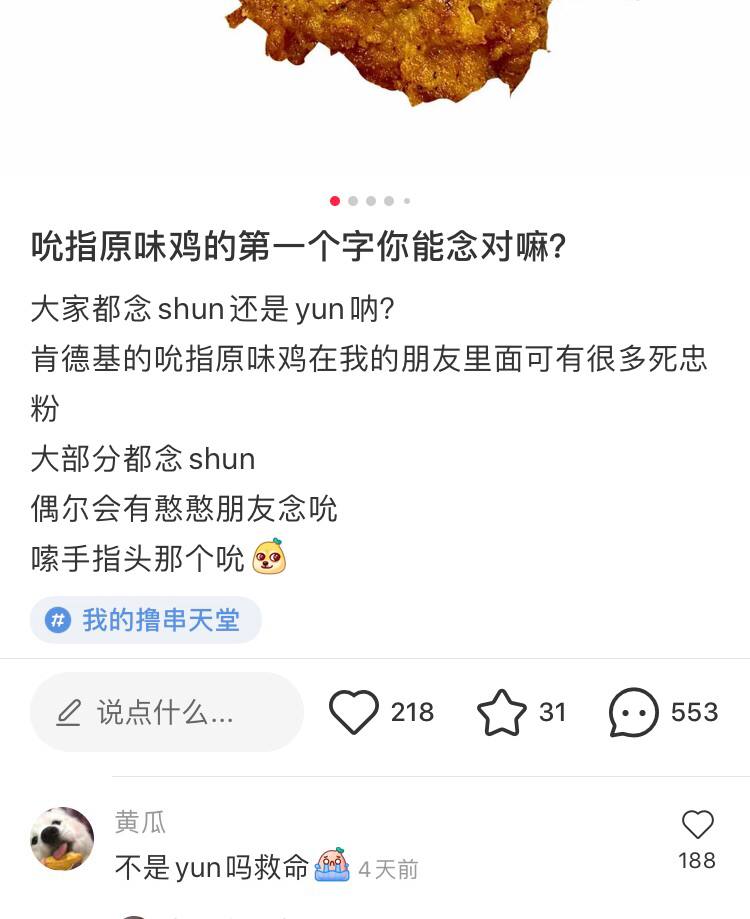750x919 pixels.
Task: Open comments via the speech bubble icon
Action: coord(632,712)
